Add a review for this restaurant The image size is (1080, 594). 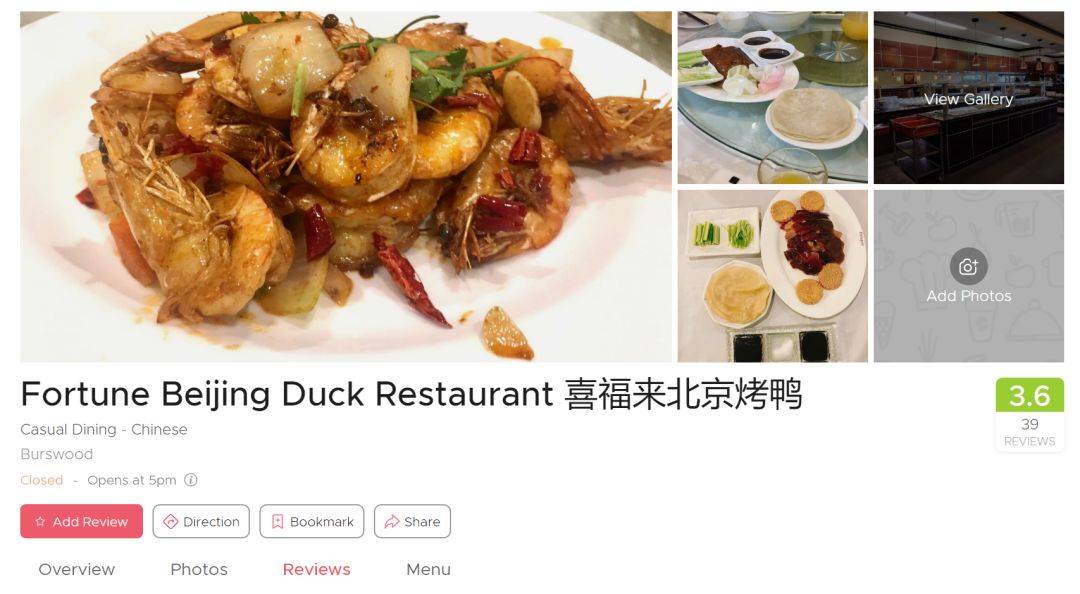(x=81, y=521)
